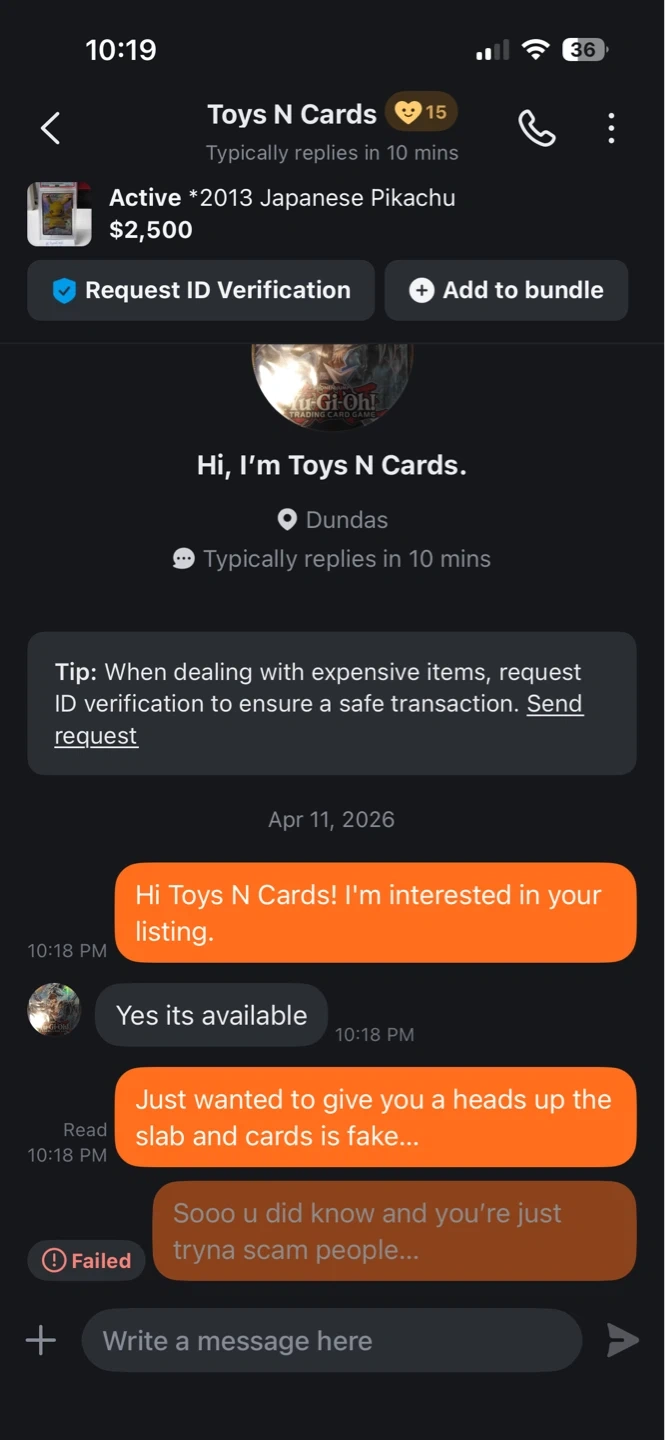The width and height of the screenshot is (665, 1440).
Task: Add item to bundle
Action: (506, 290)
